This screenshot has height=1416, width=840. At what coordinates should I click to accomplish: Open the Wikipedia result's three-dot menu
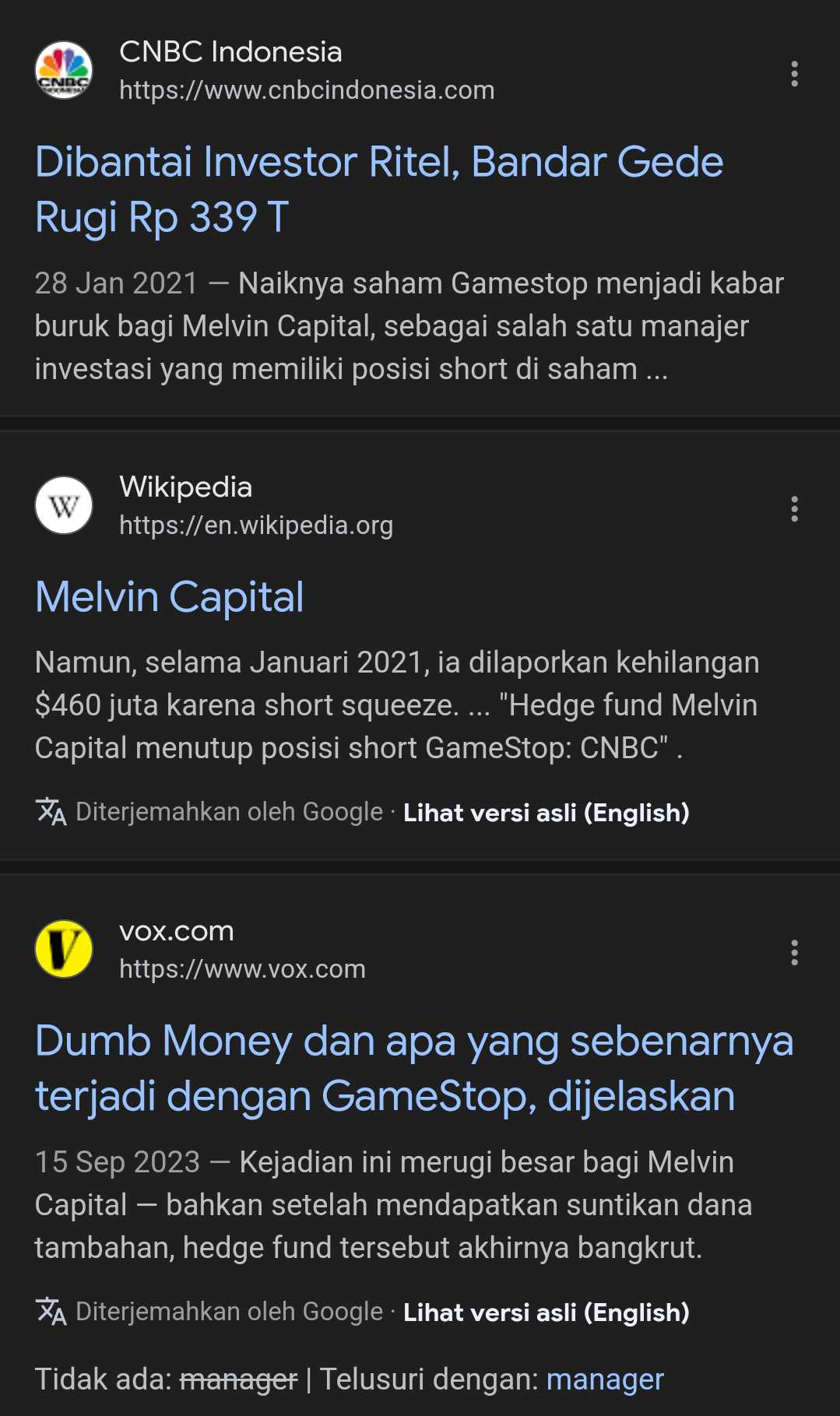pos(794,509)
